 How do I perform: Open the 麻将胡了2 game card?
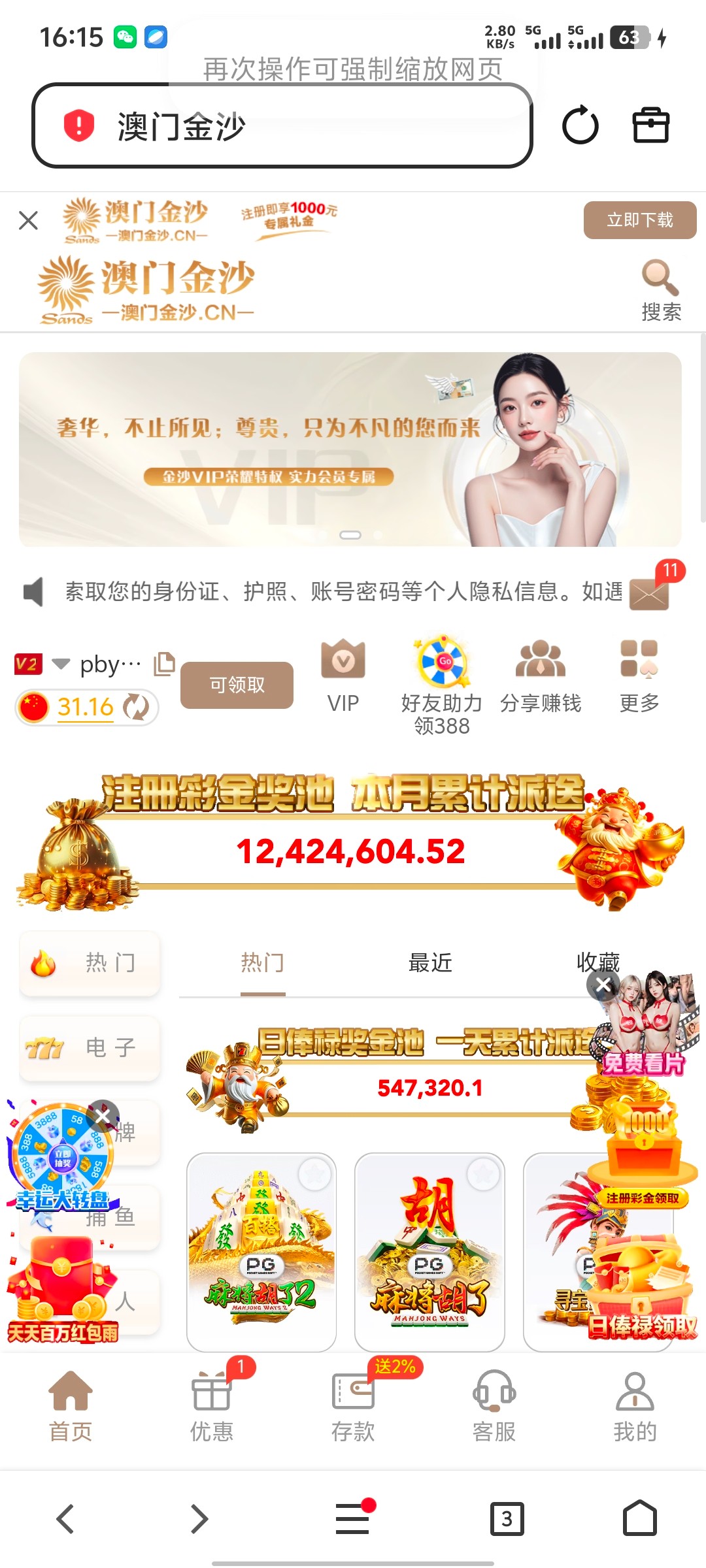(x=261, y=1250)
